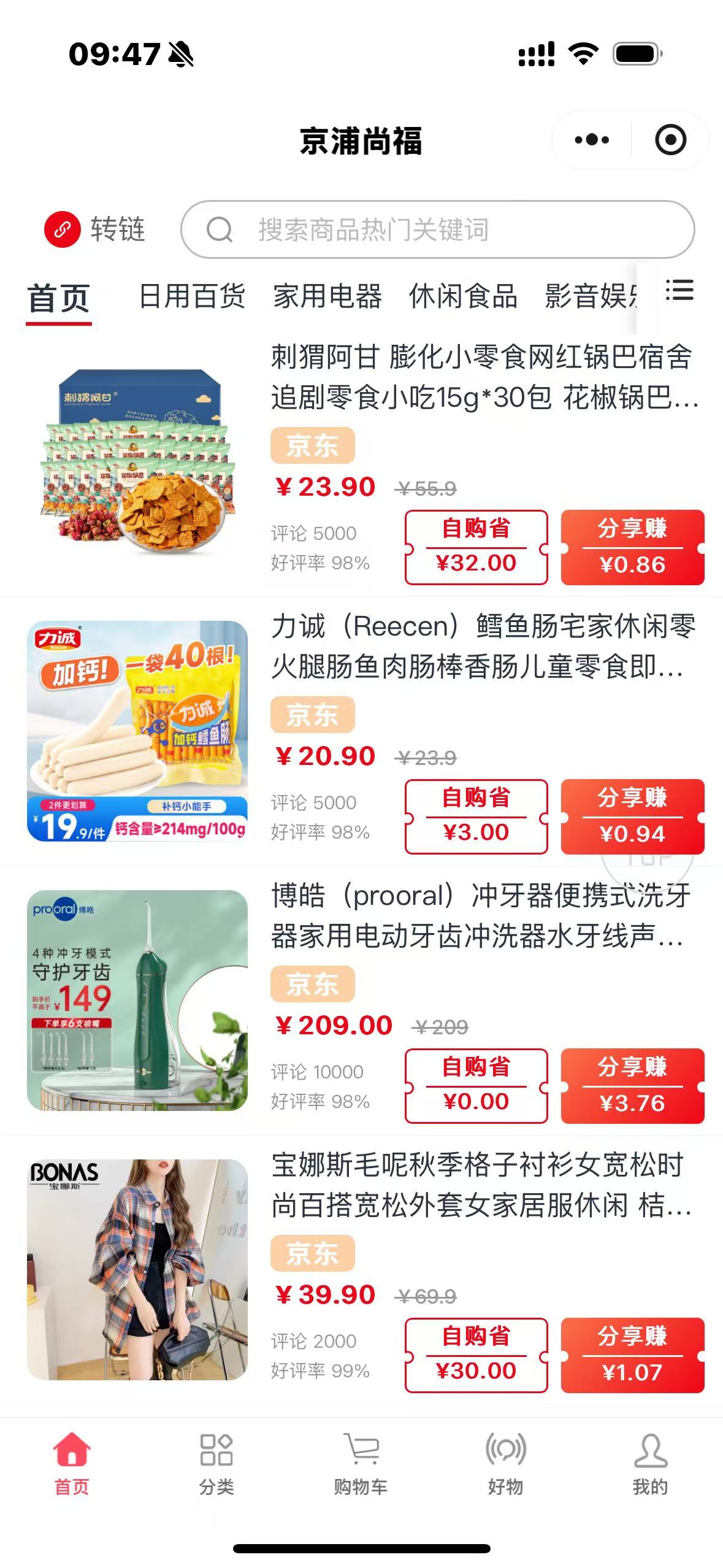
Task: Close the mini program via target icon
Action: (670, 140)
